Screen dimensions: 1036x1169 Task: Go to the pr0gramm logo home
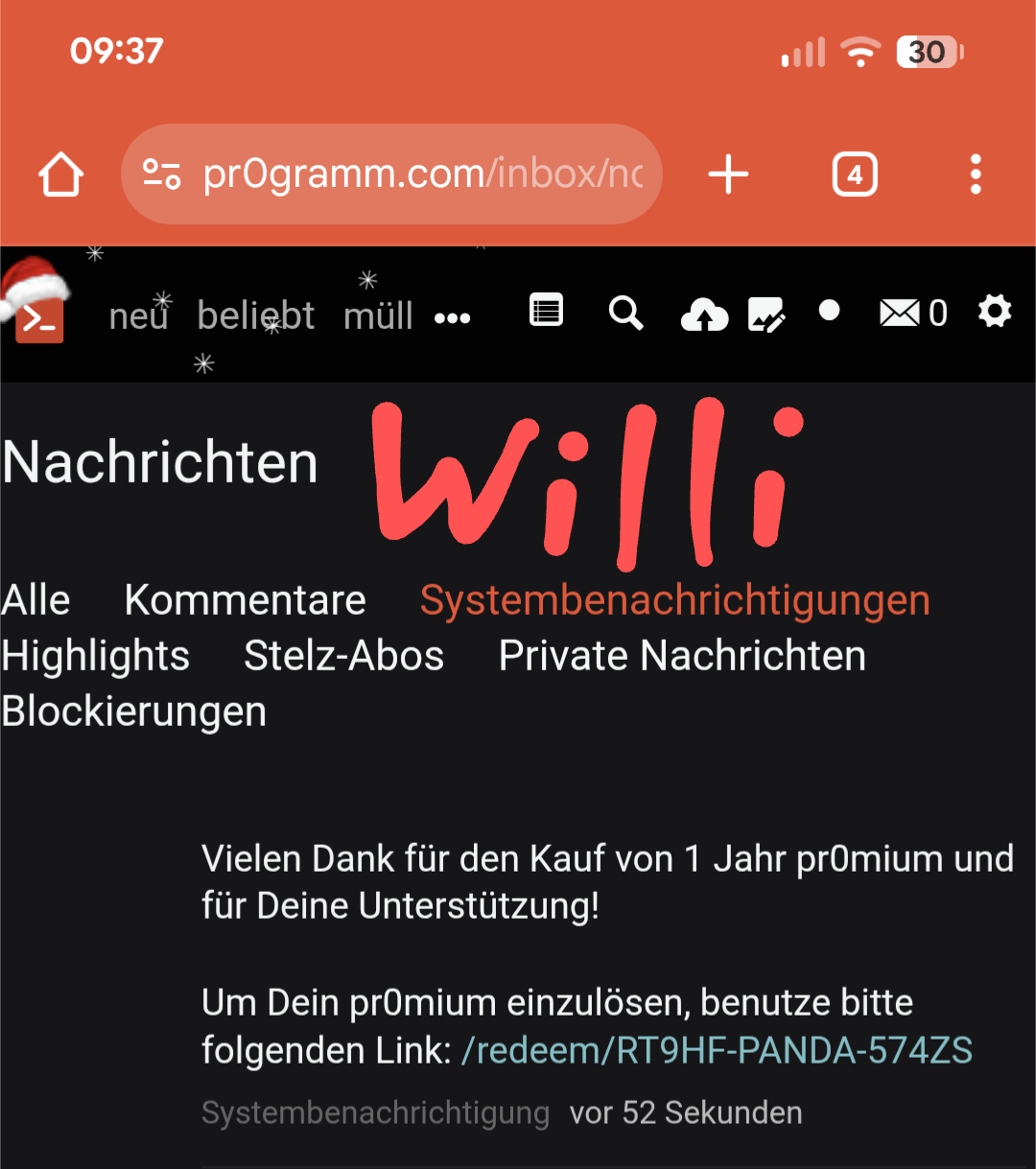pyautogui.click(x=39, y=318)
